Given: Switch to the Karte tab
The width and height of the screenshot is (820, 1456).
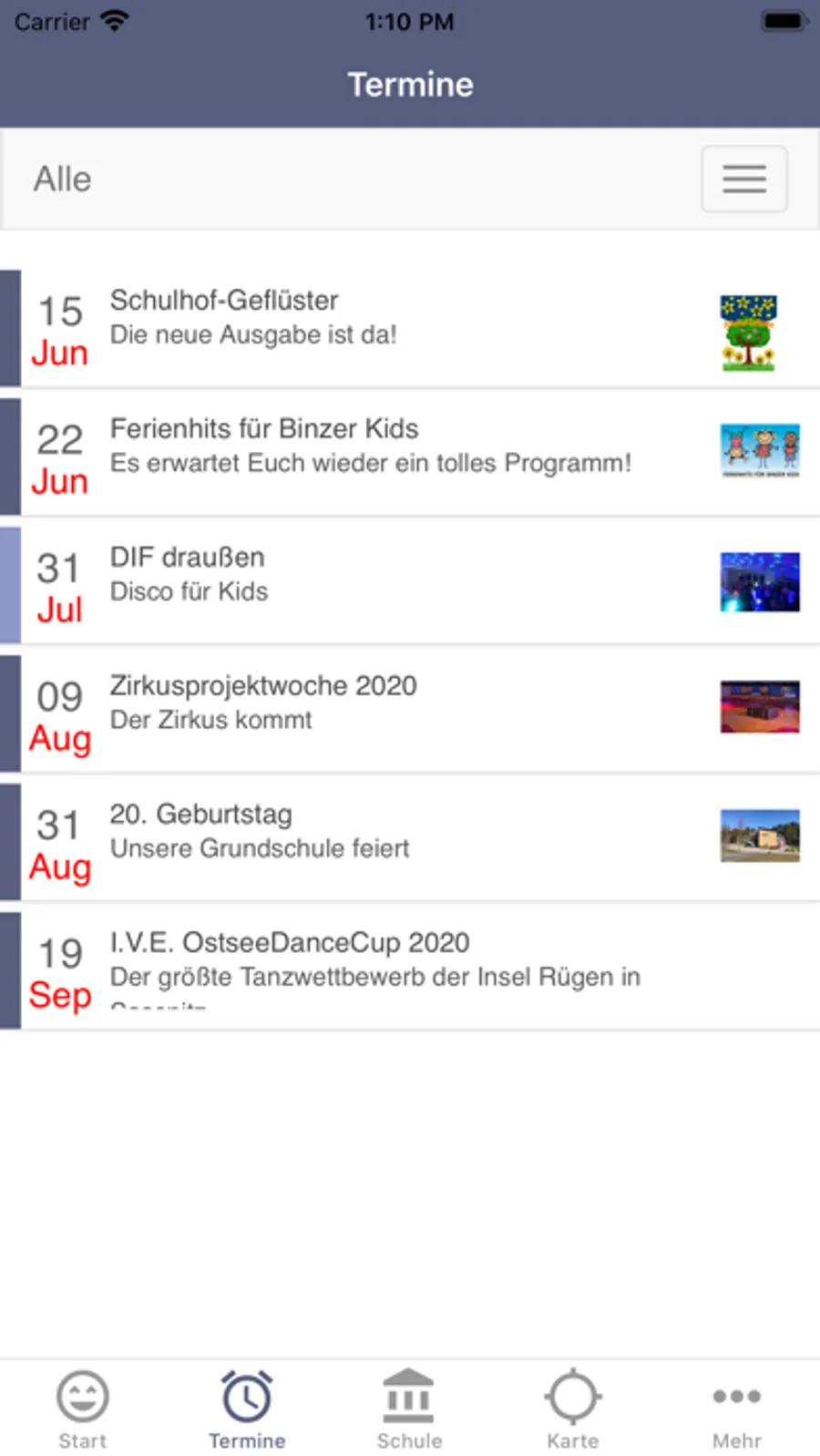Looking at the screenshot, I should (573, 1409).
